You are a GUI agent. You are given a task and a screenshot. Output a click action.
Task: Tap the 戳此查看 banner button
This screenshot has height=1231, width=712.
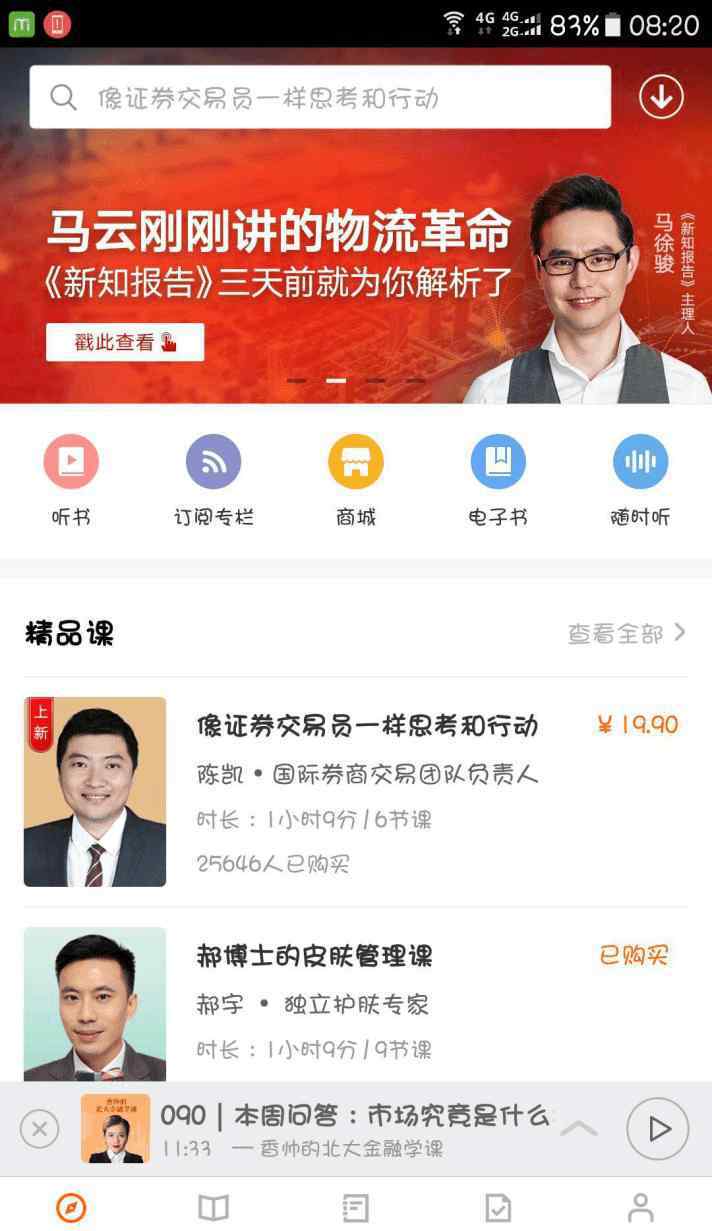pos(125,342)
